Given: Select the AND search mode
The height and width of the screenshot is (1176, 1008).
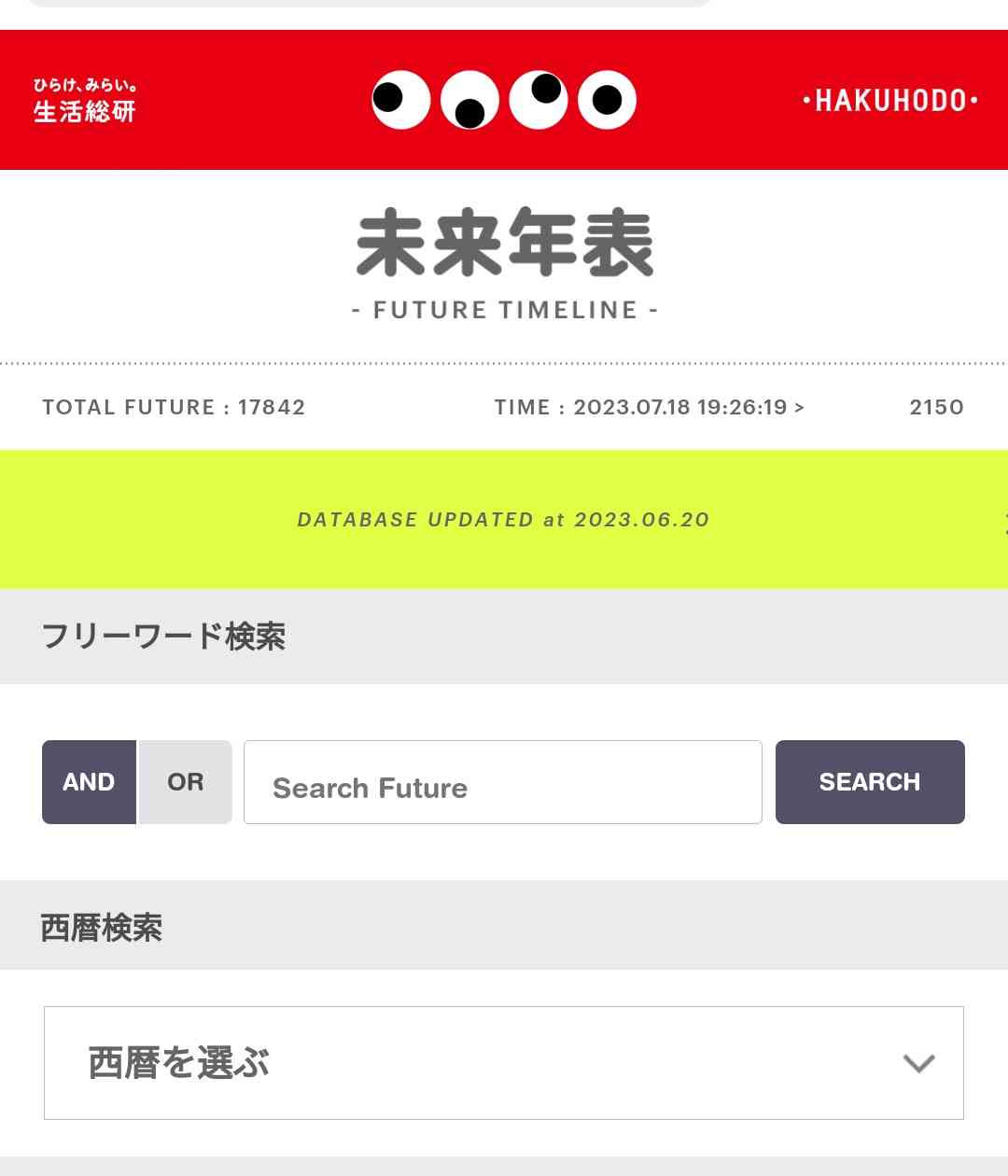Looking at the screenshot, I should pos(90,782).
